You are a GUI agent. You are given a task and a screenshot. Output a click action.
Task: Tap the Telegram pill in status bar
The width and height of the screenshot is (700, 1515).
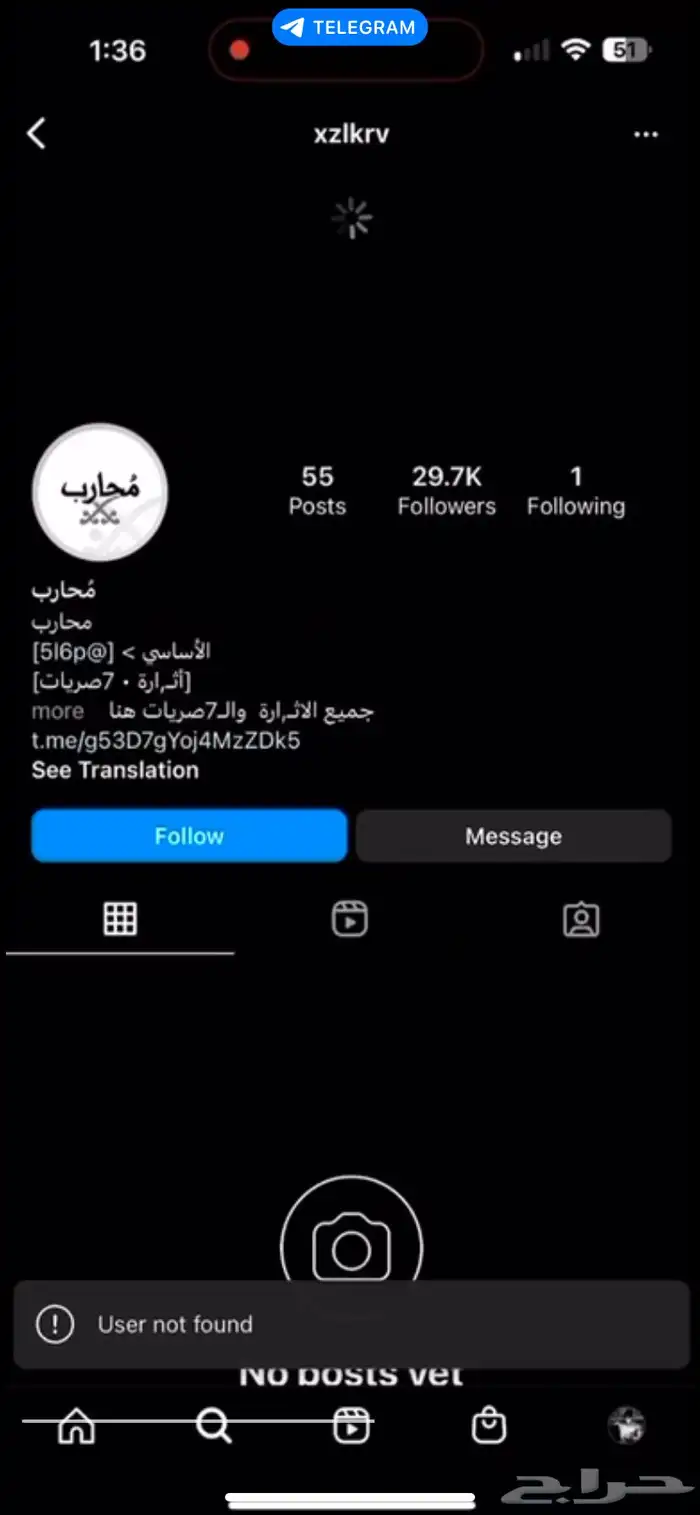coord(350,28)
